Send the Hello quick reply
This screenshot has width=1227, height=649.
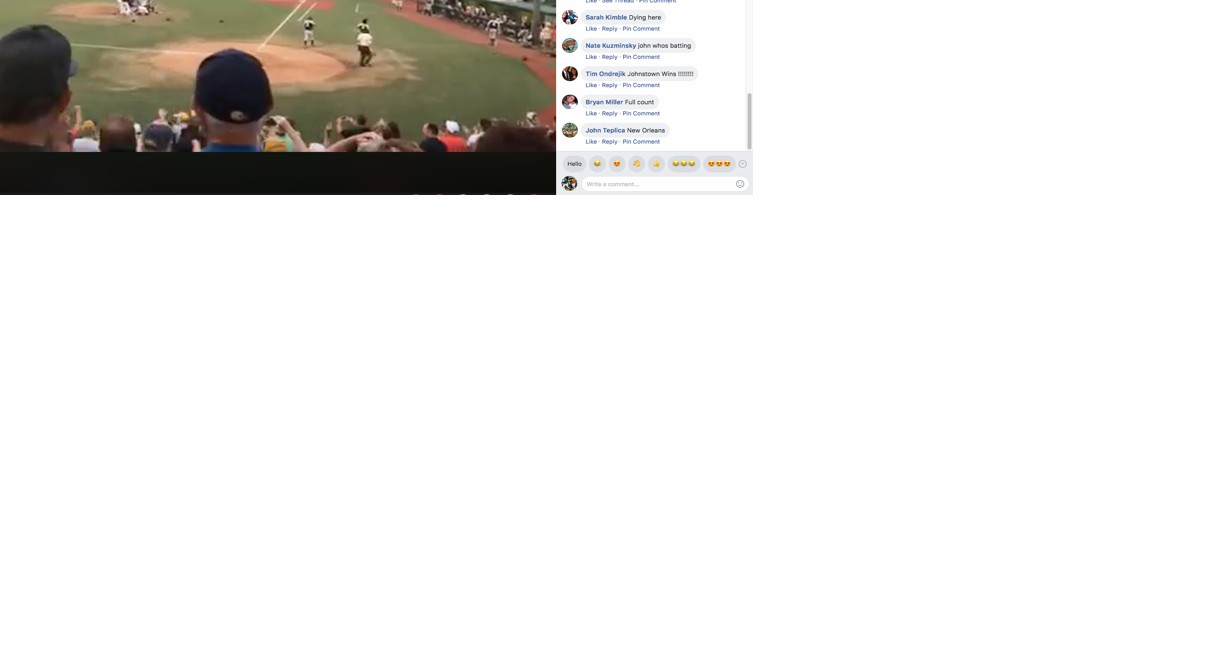pyautogui.click(x=574, y=164)
